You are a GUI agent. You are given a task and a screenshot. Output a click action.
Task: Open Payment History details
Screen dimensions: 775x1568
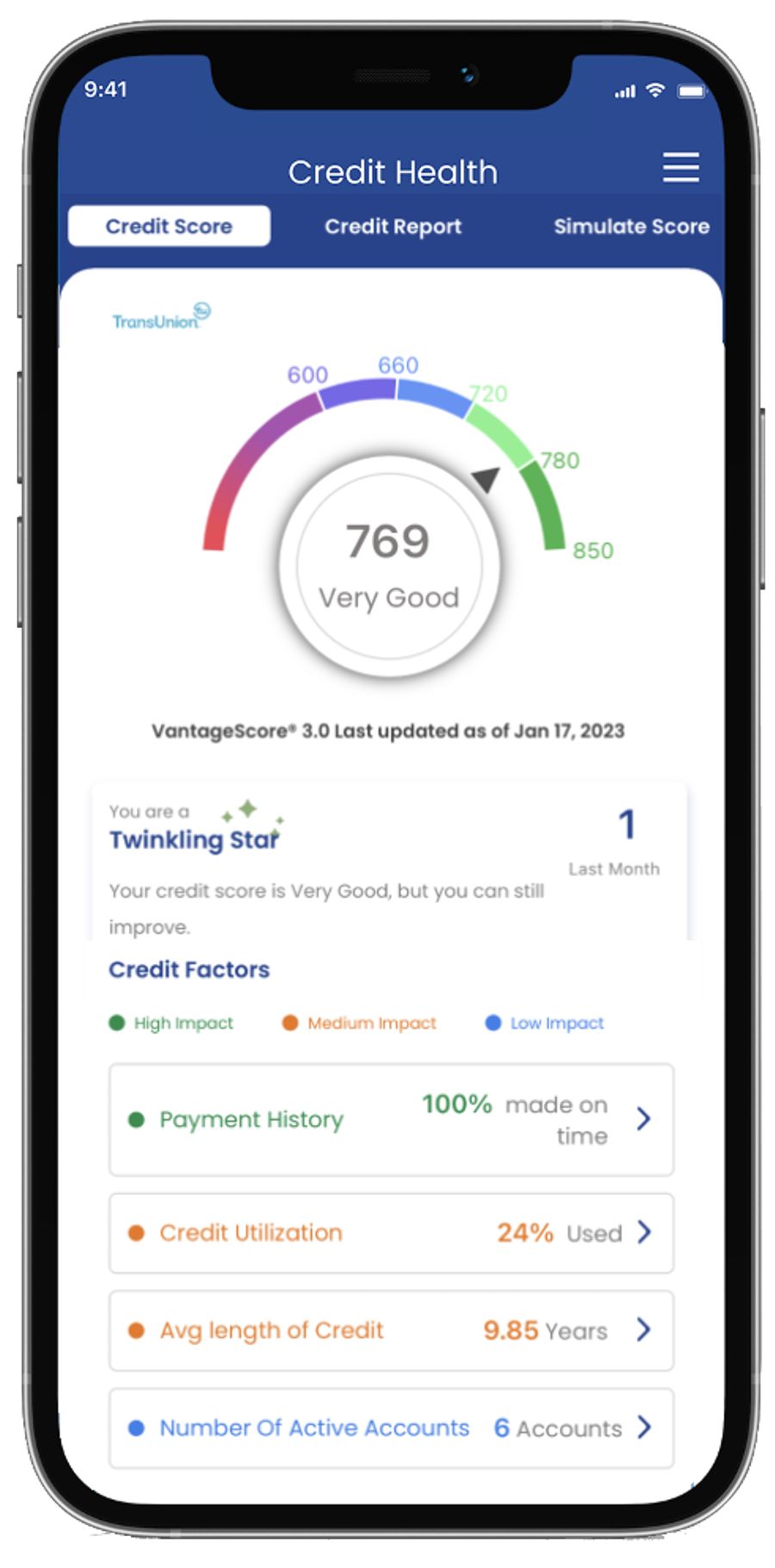(391, 1119)
